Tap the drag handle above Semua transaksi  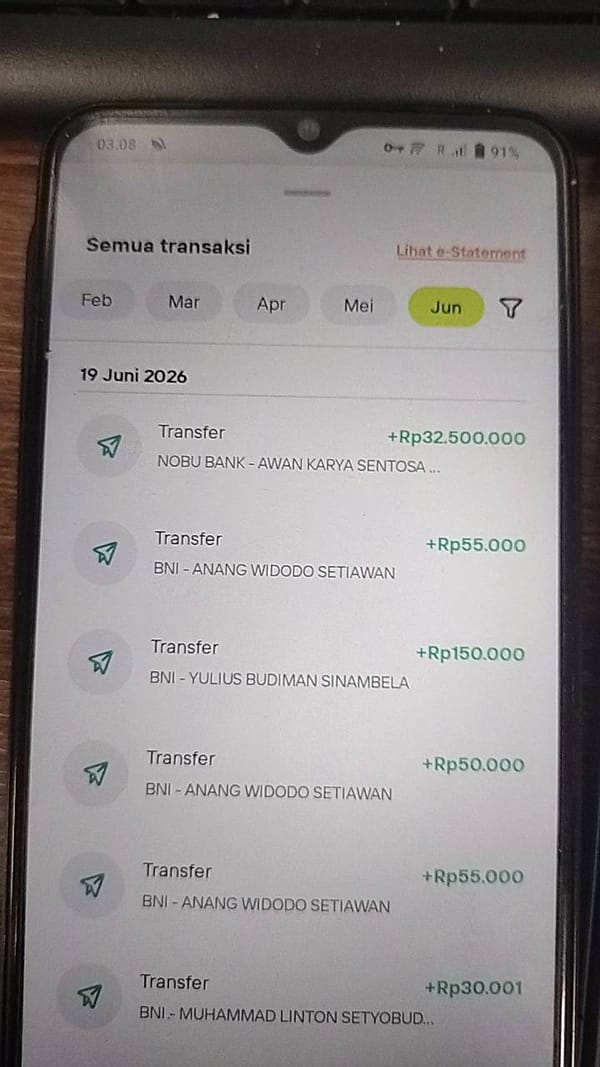pyautogui.click(x=307, y=193)
